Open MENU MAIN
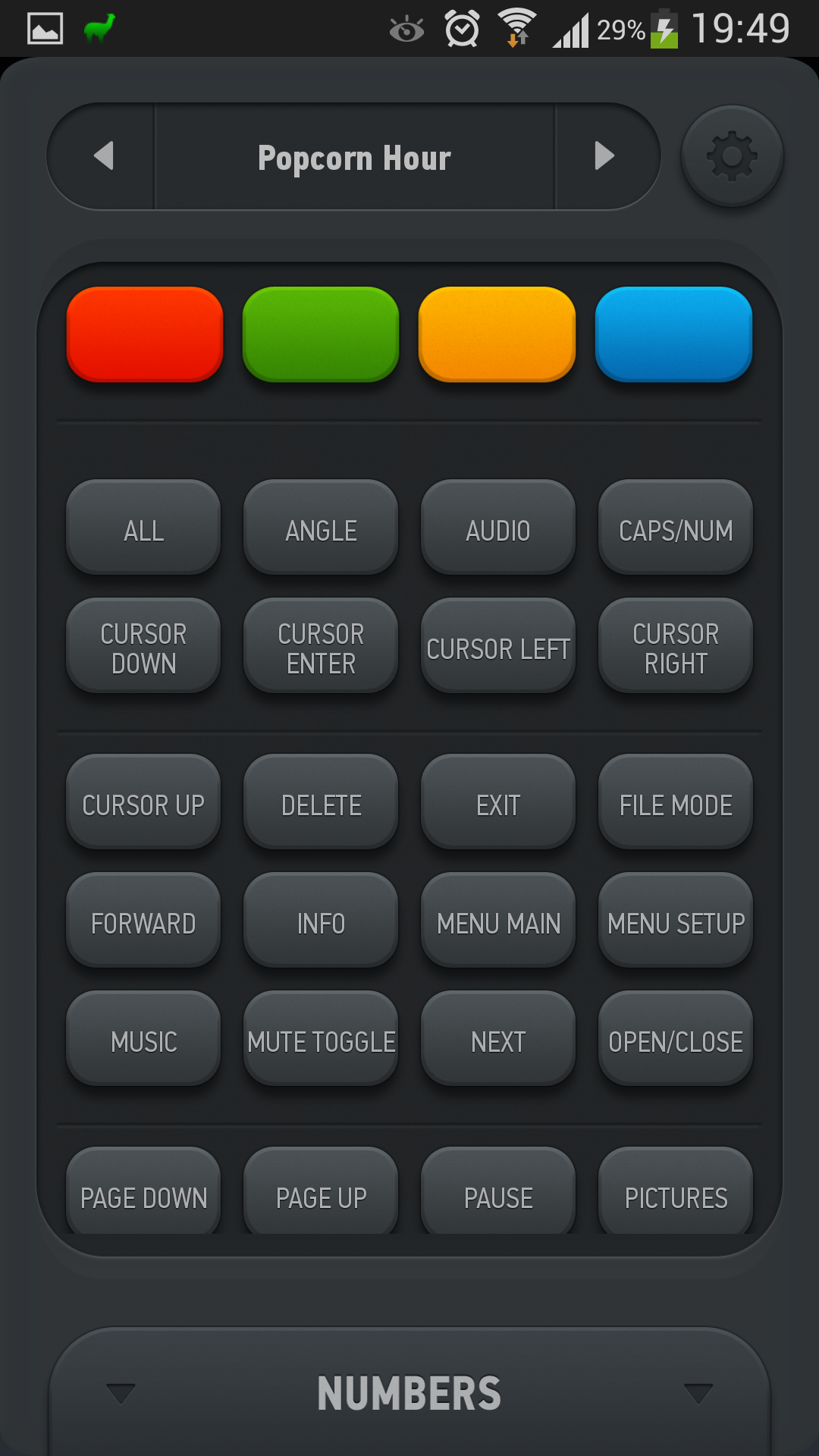819x1456 pixels. (498, 923)
